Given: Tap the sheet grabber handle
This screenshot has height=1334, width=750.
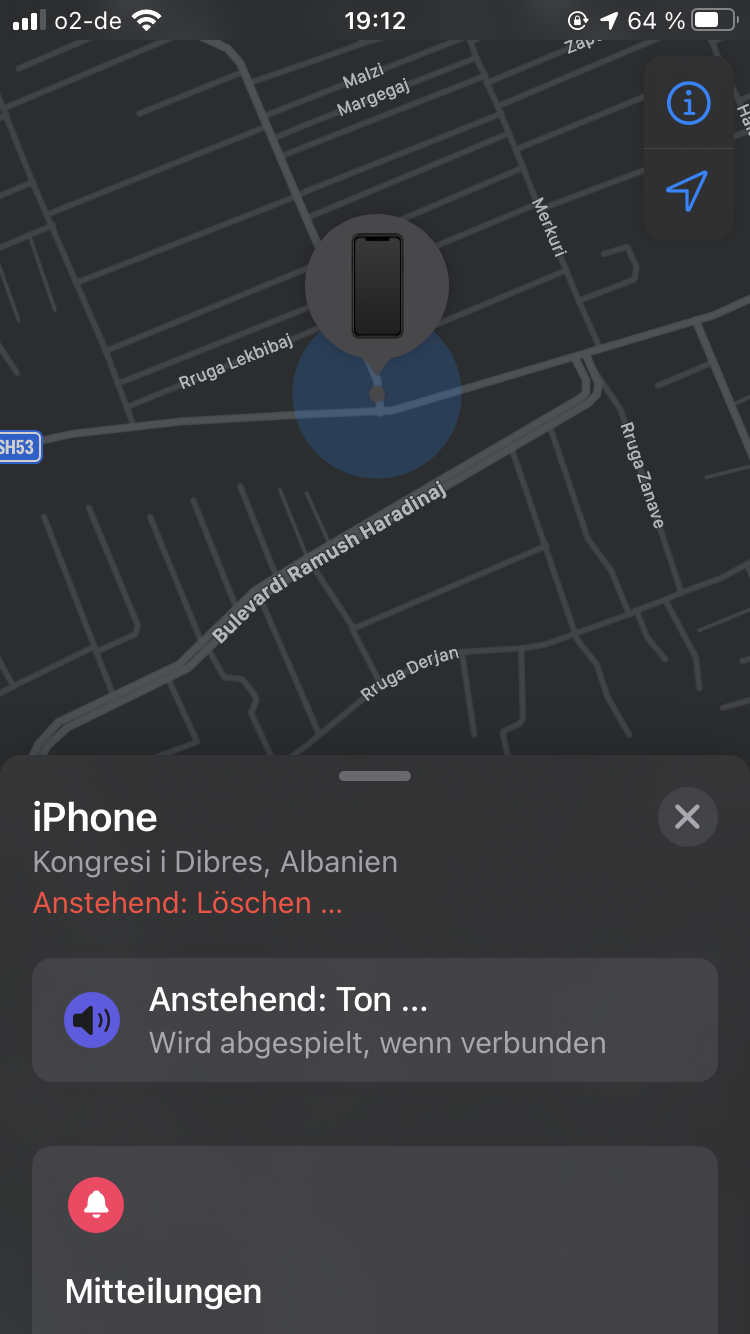Looking at the screenshot, I should [x=375, y=776].
